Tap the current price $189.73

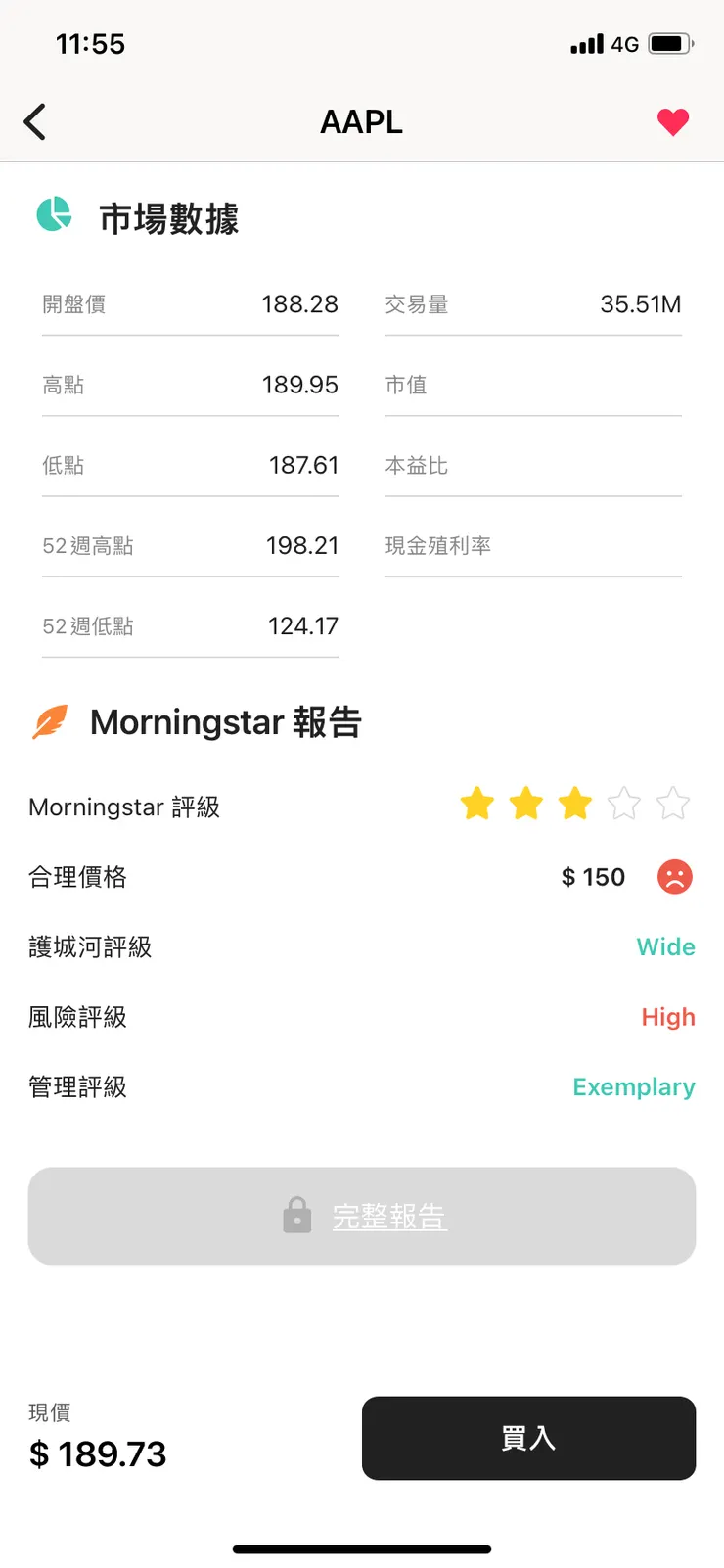coord(98,1453)
